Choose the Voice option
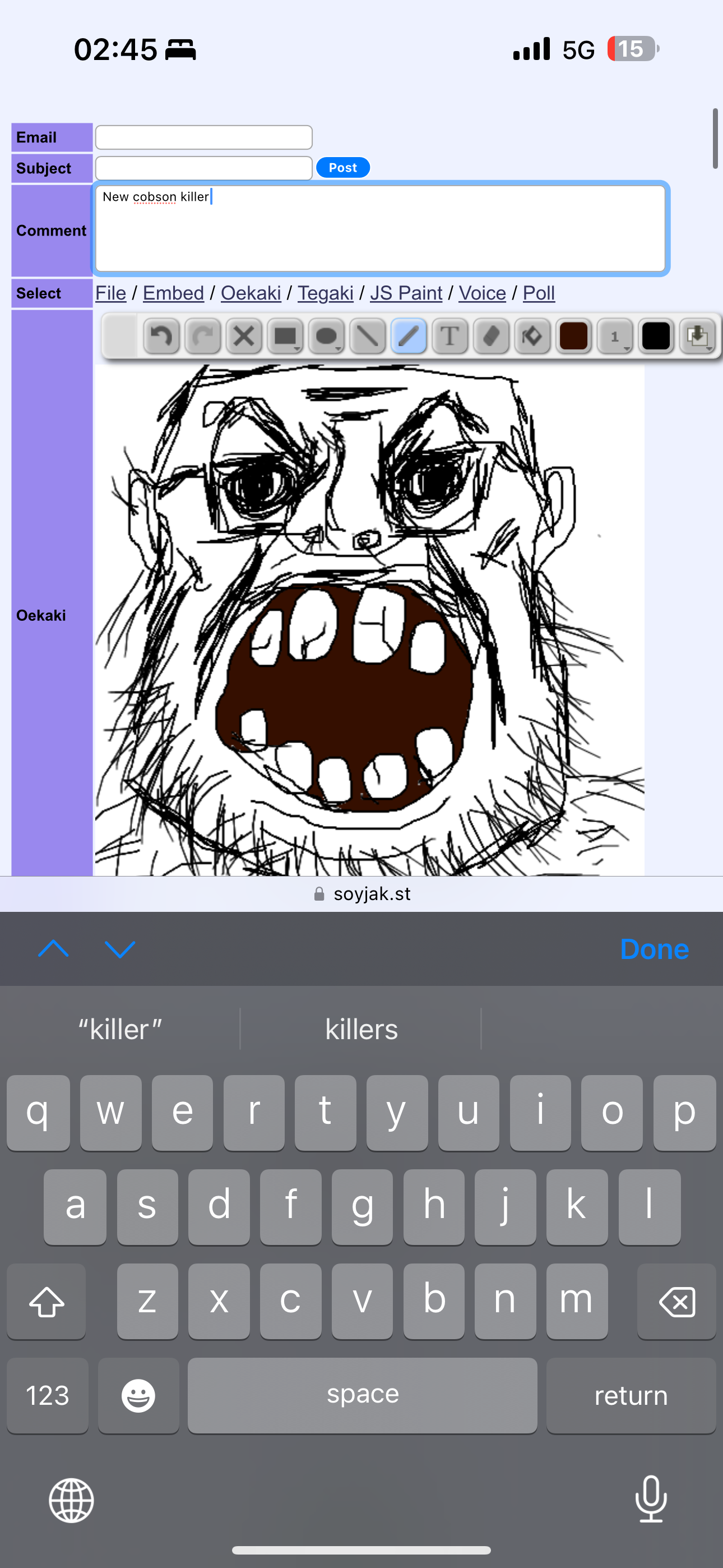The width and height of the screenshot is (723, 1568). [x=482, y=293]
